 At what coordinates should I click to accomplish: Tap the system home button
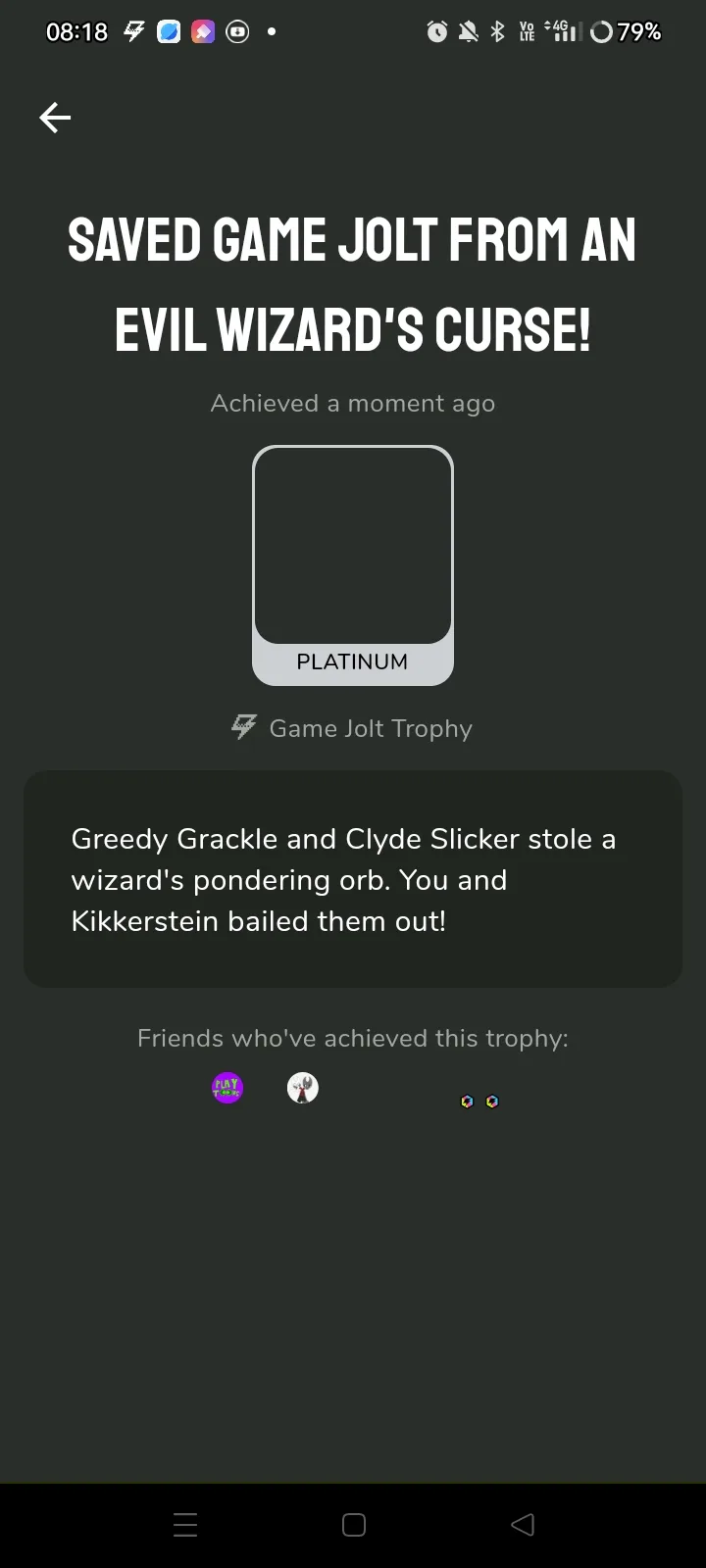coord(354,1525)
